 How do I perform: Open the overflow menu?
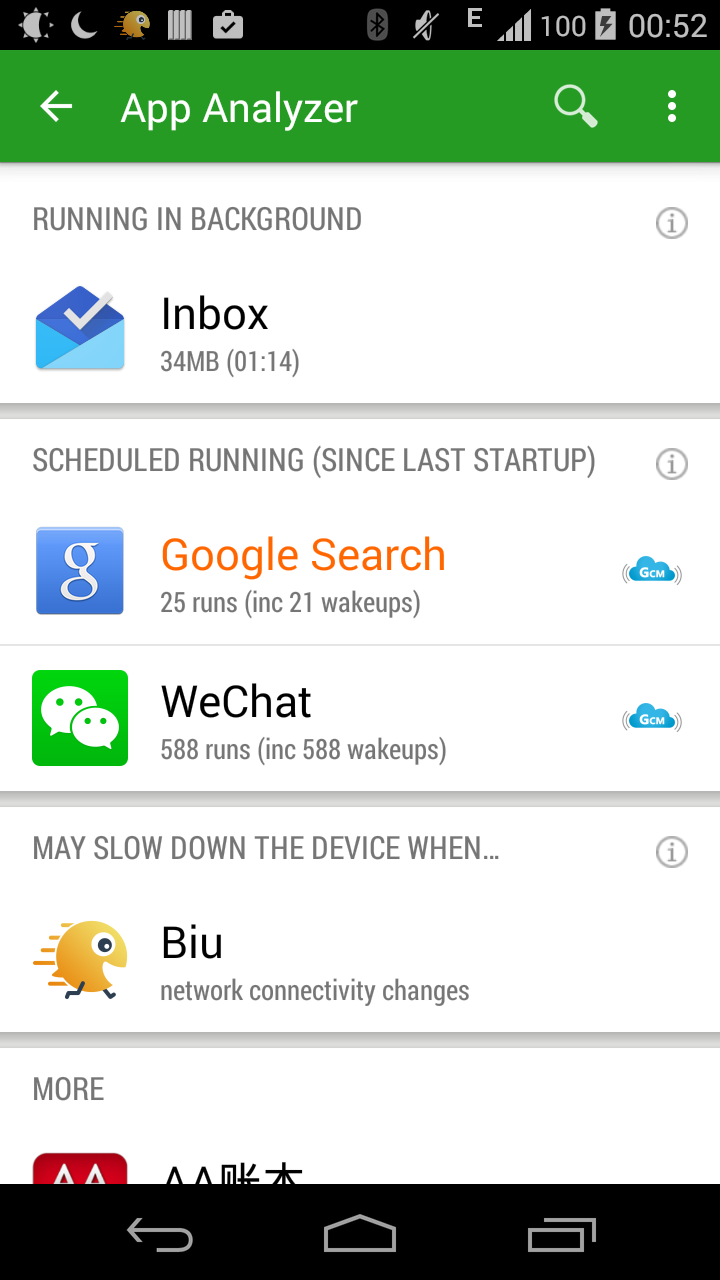(671, 105)
